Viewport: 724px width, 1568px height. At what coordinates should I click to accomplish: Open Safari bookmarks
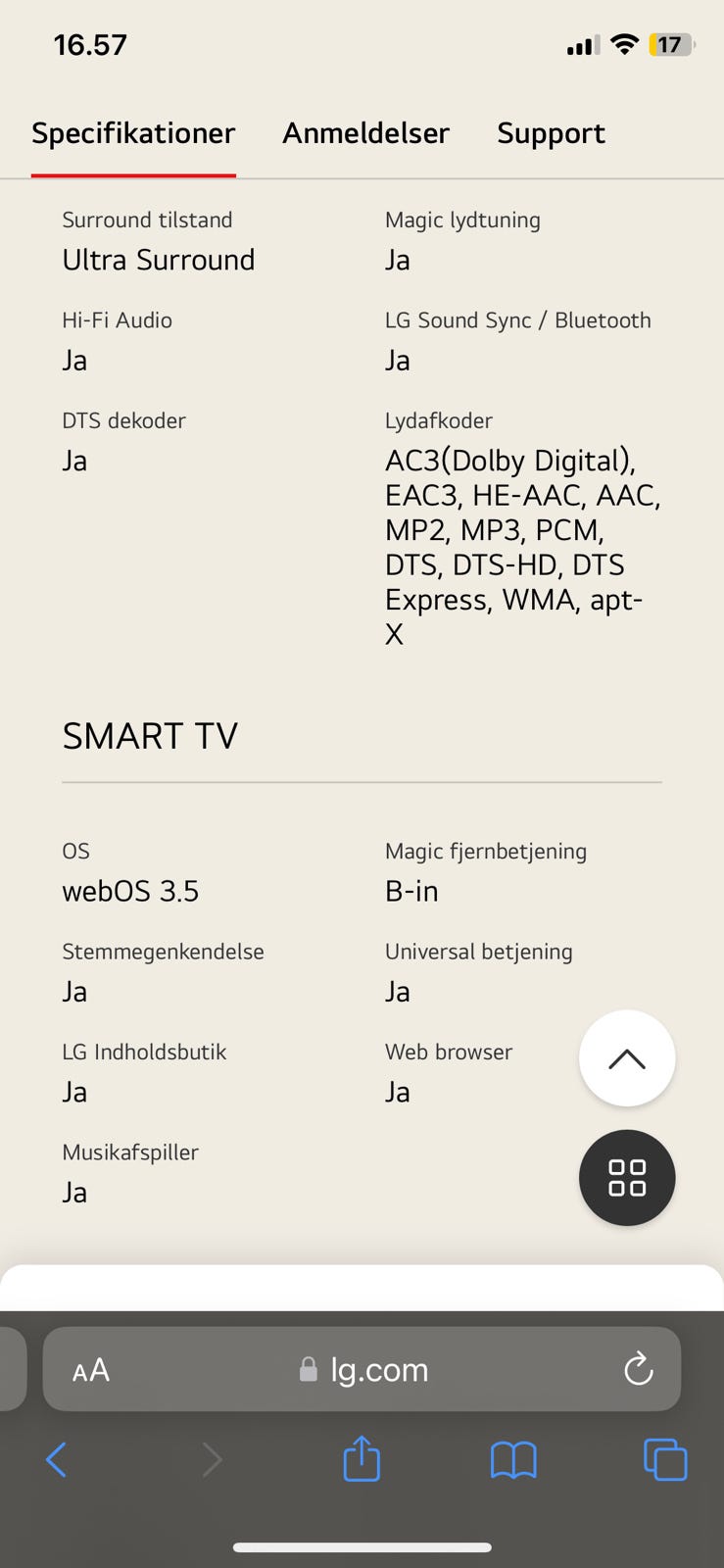pyautogui.click(x=513, y=1460)
